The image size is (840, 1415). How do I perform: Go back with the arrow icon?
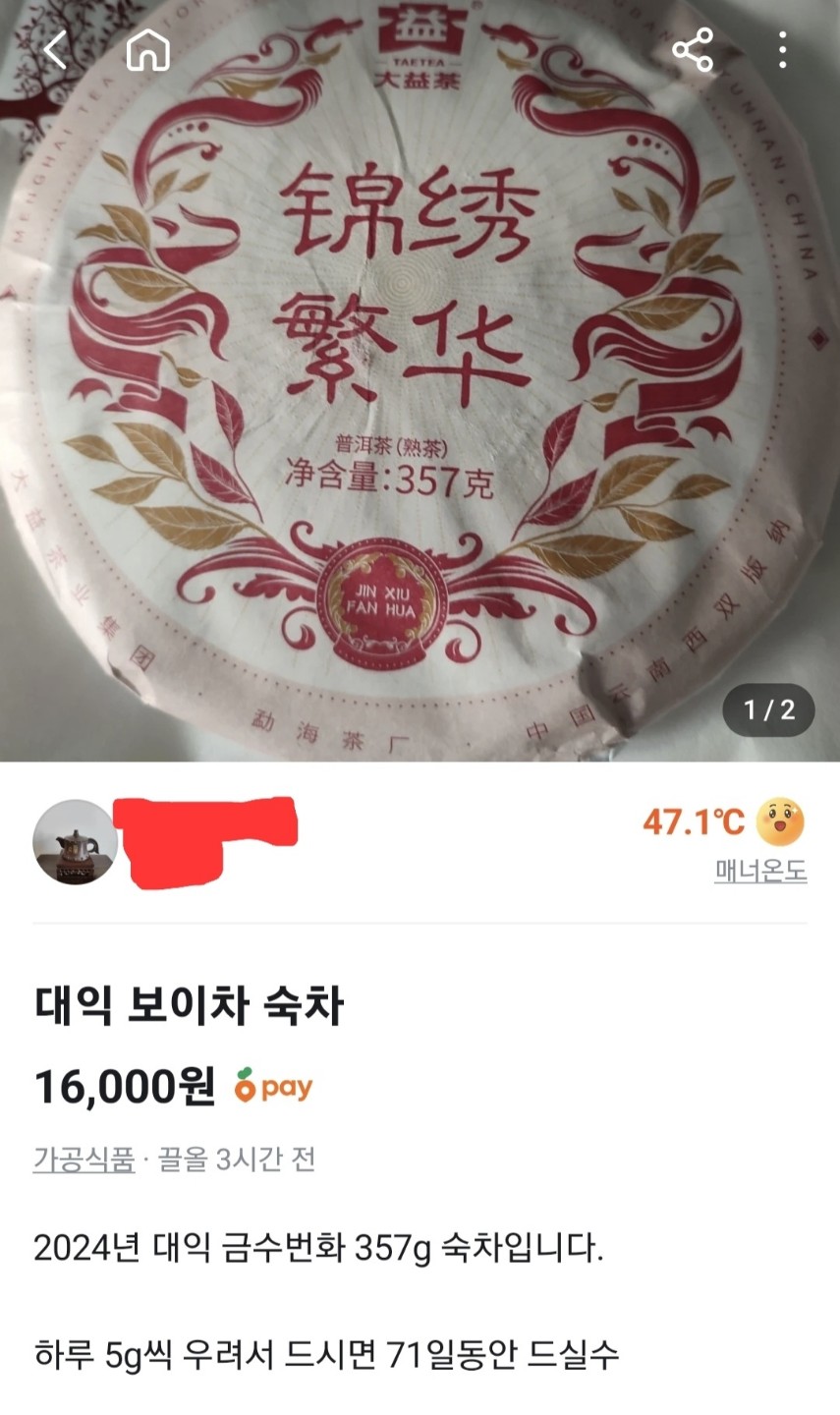(55, 49)
